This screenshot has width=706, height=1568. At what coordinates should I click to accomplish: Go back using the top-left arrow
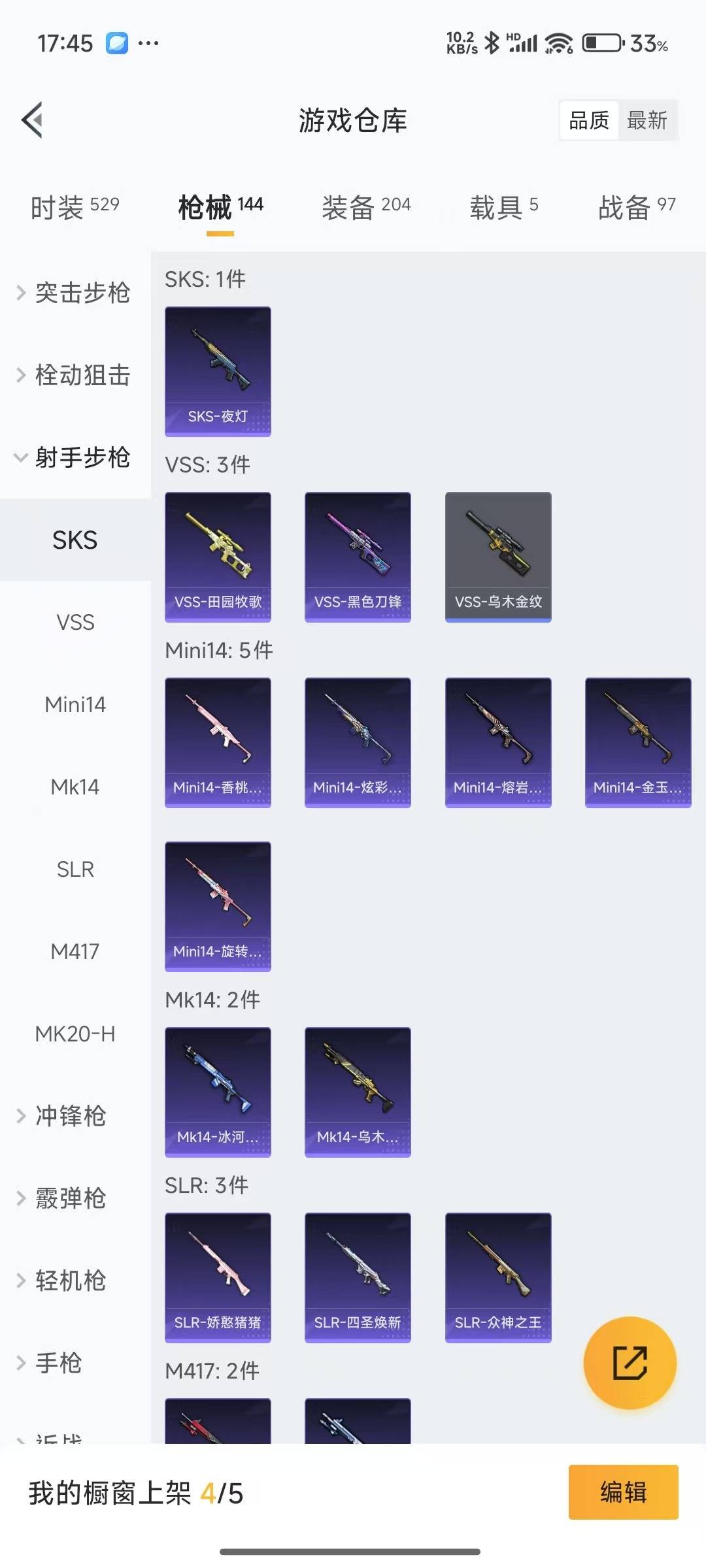point(33,120)
